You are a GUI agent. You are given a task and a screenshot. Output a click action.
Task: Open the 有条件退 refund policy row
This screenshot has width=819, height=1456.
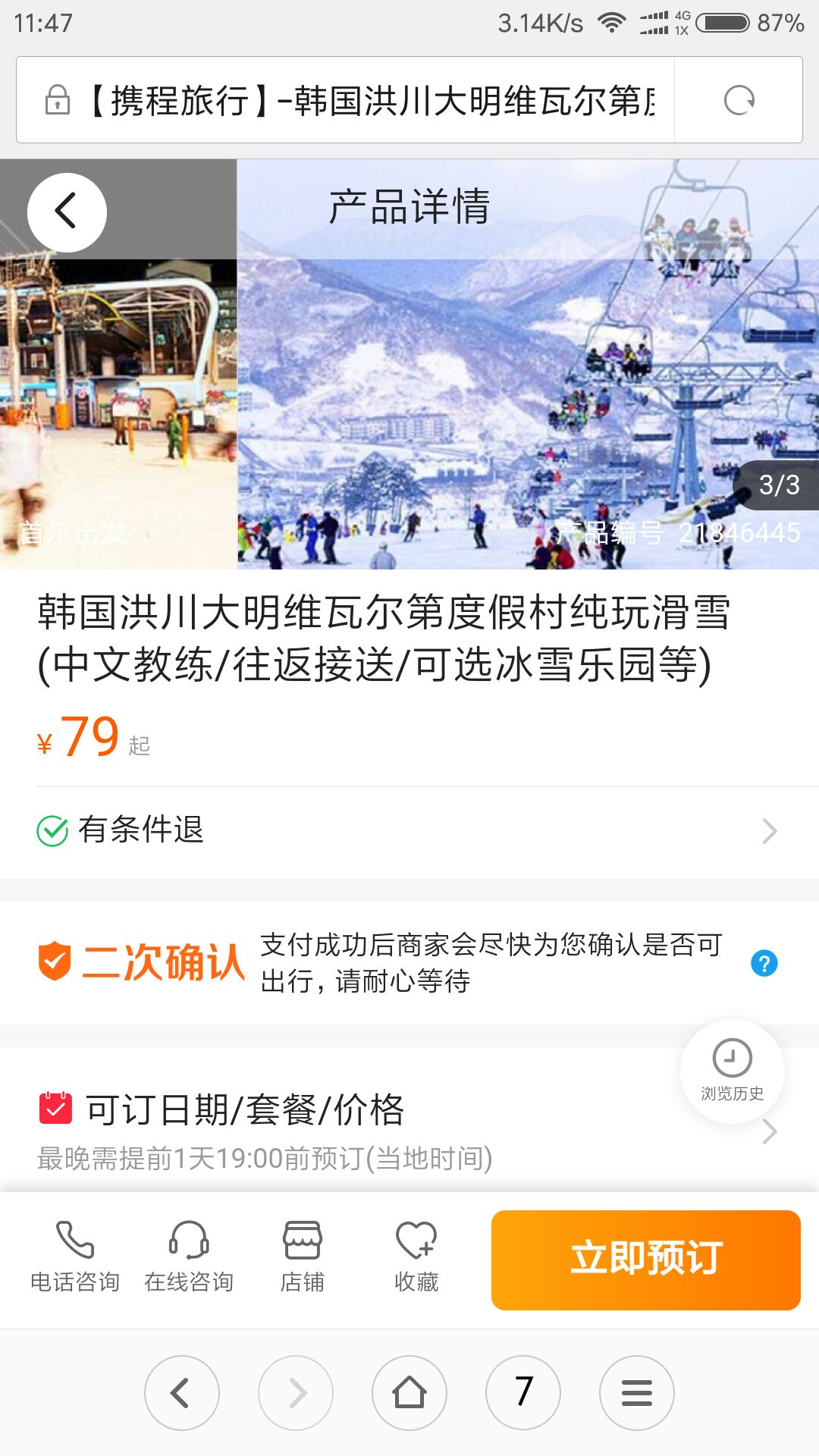point(409,831)
